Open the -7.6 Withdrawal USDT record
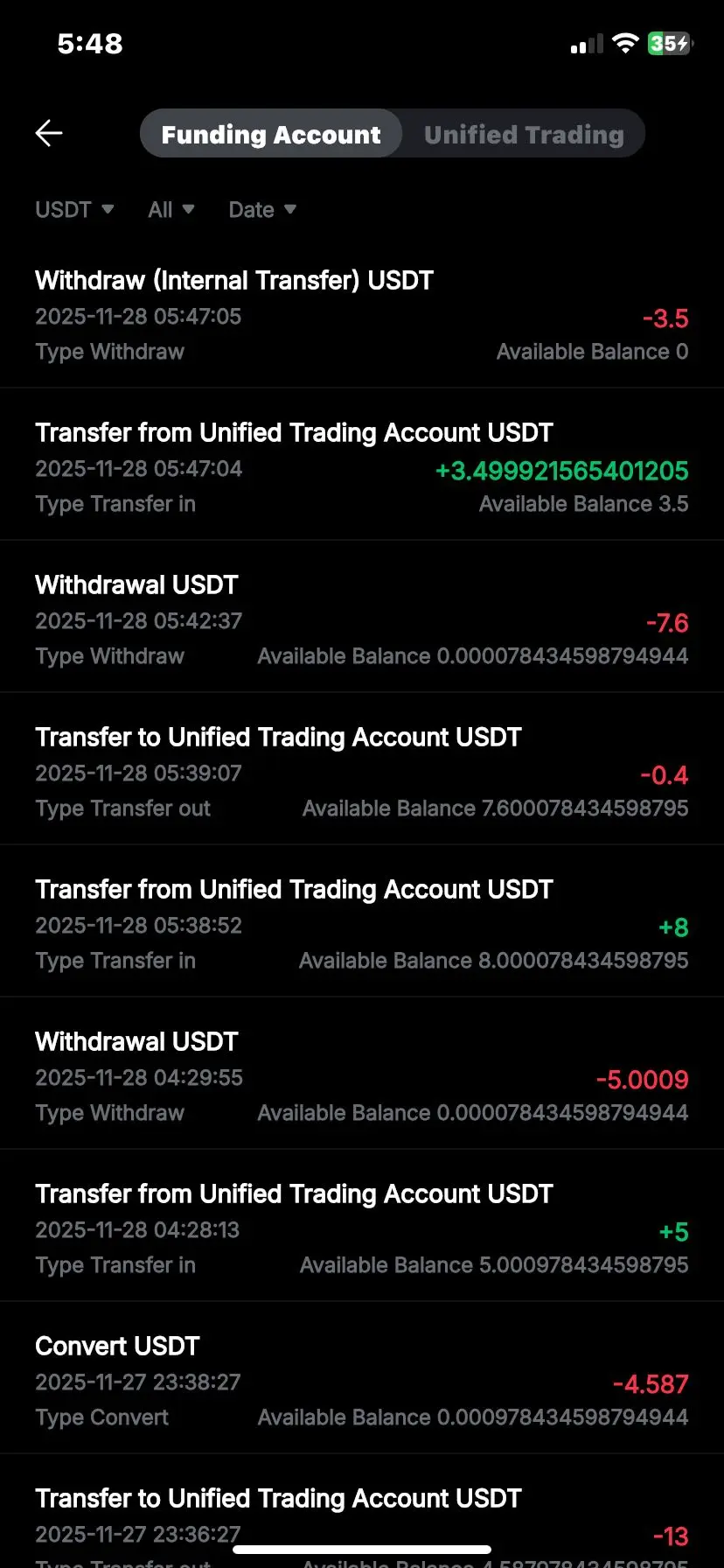Screen dimensions: 724x1568 (x=361, y=619)
